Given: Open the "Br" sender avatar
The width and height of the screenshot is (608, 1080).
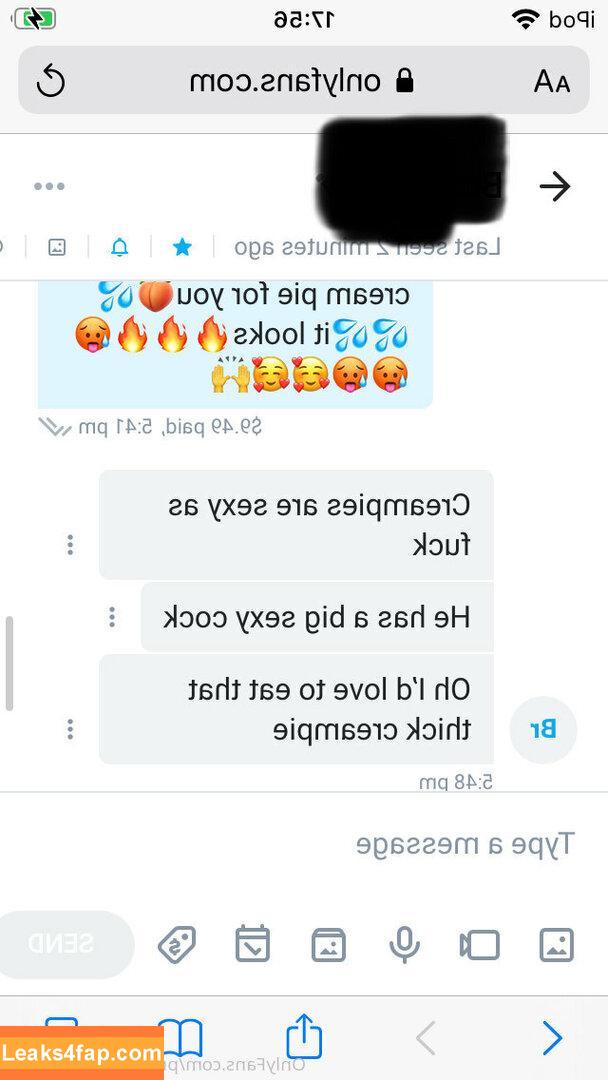Looking at the screenshot, I should click(x=543, y=729).
